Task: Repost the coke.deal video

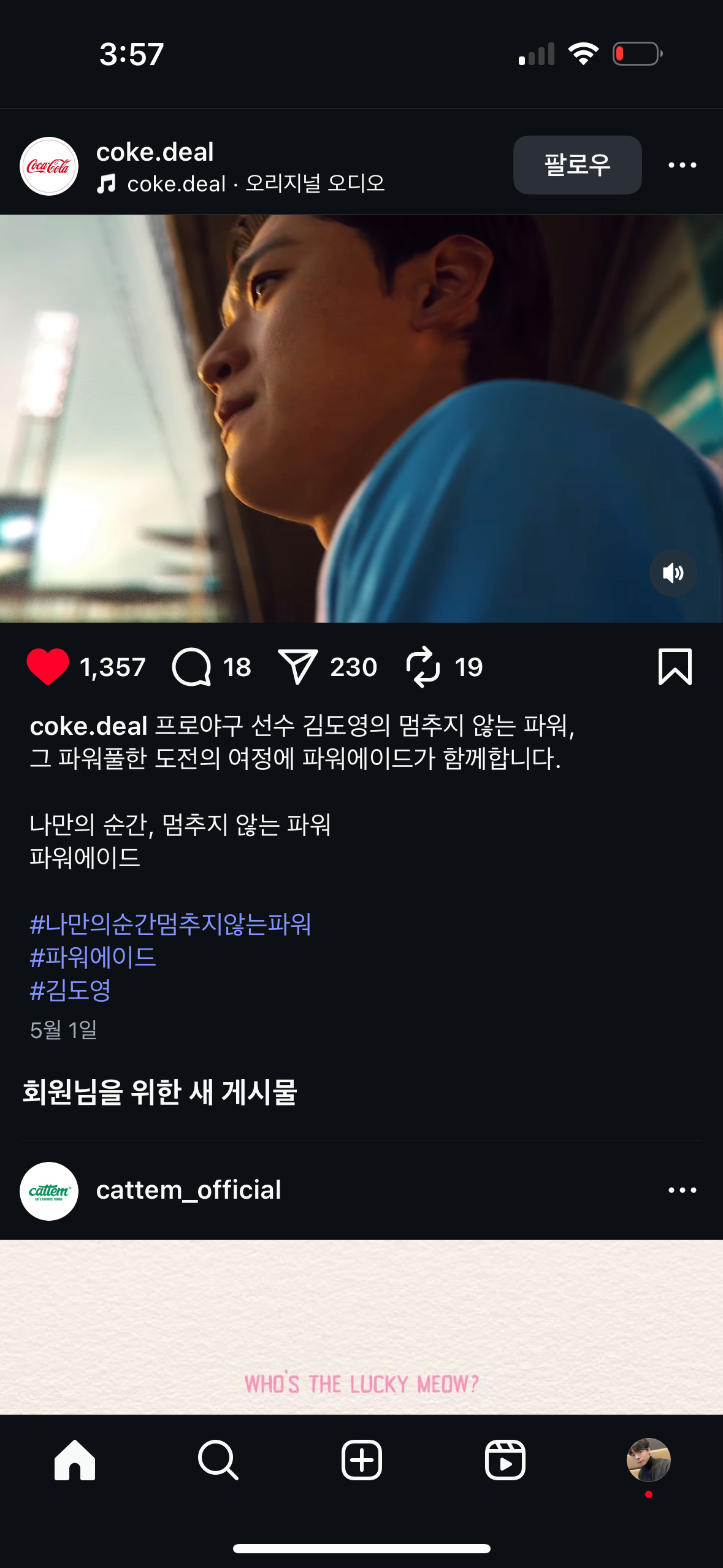Action: click(423, 667)
